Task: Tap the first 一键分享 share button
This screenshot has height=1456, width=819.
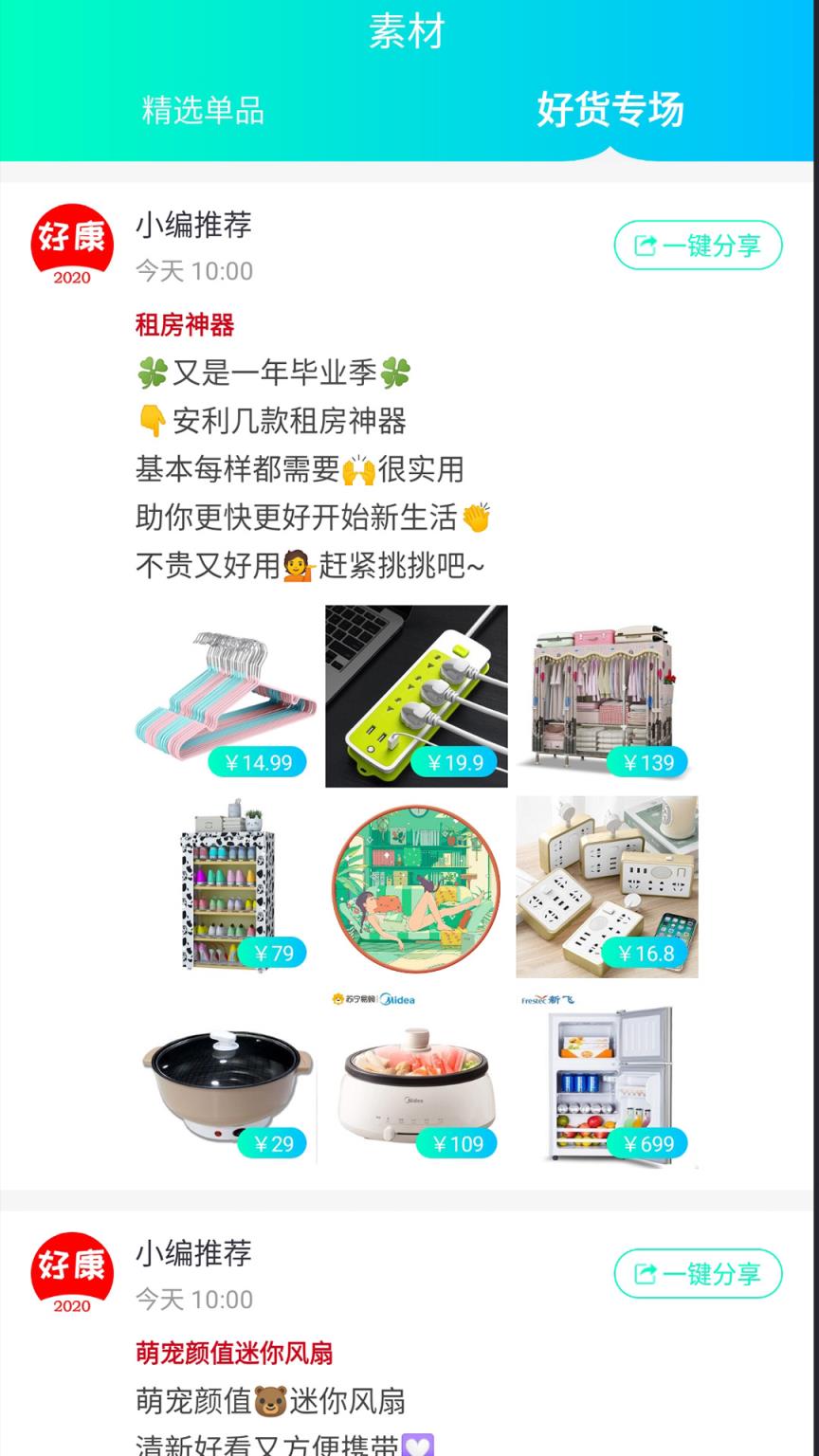Action: 698,245
